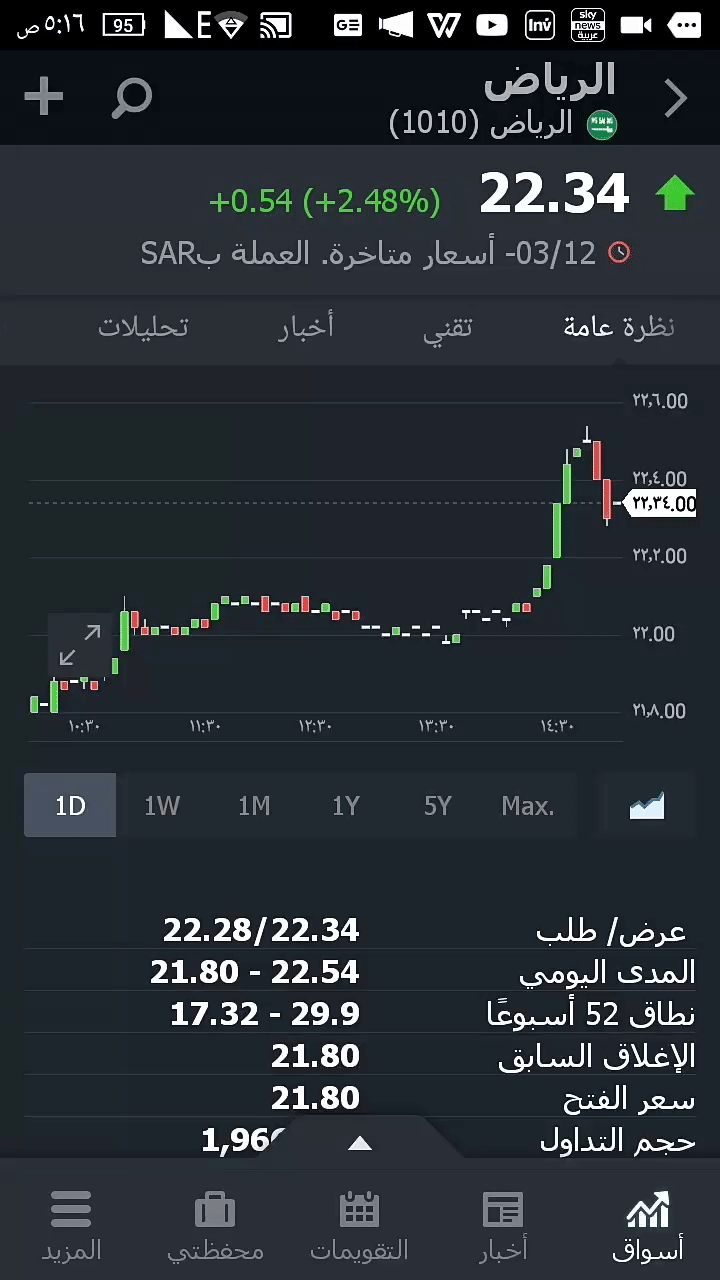Screen dimensions: 720x1280
Task: Select the 1D chart range
Action: (x=70, y=806)
